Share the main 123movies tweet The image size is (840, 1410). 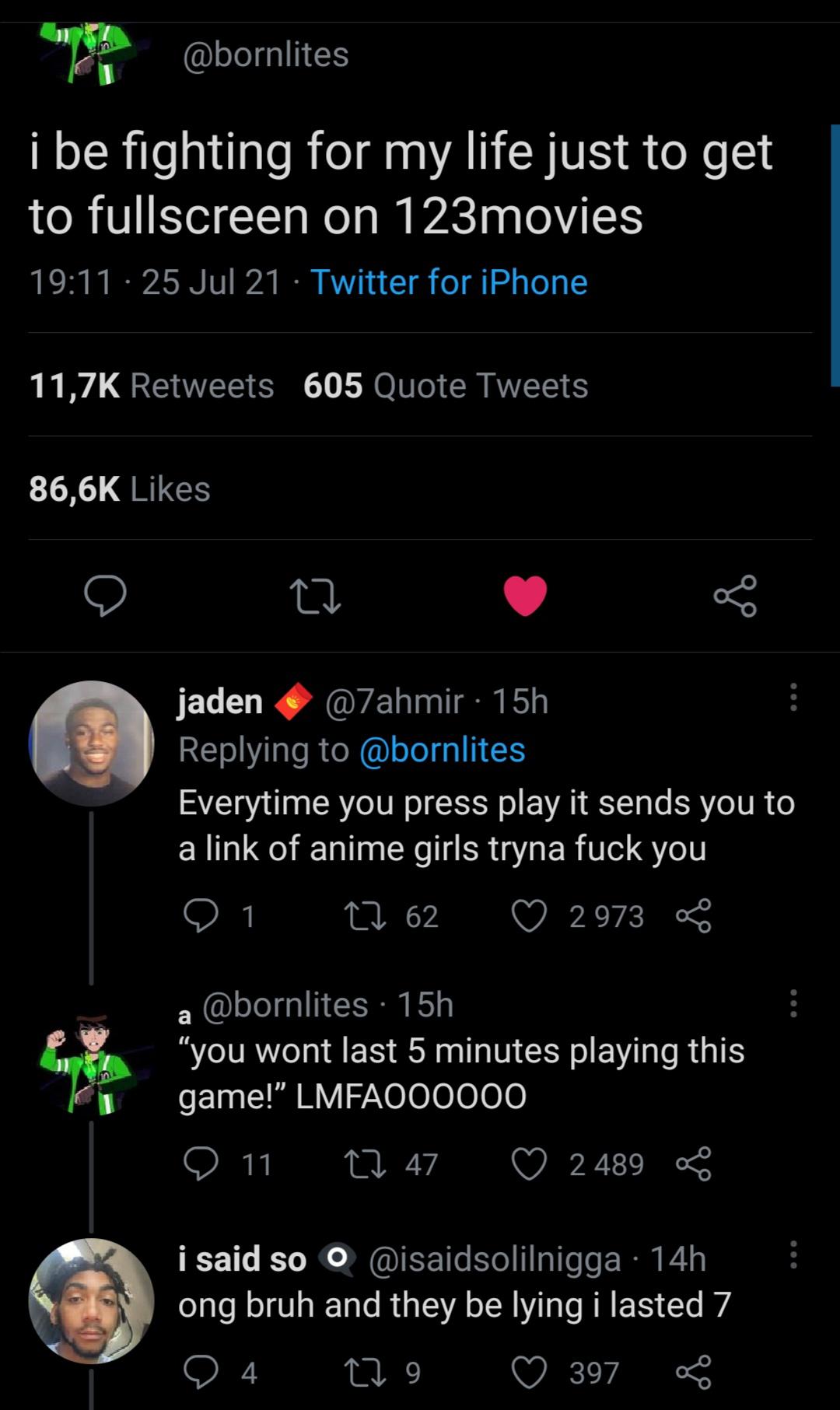735,597
